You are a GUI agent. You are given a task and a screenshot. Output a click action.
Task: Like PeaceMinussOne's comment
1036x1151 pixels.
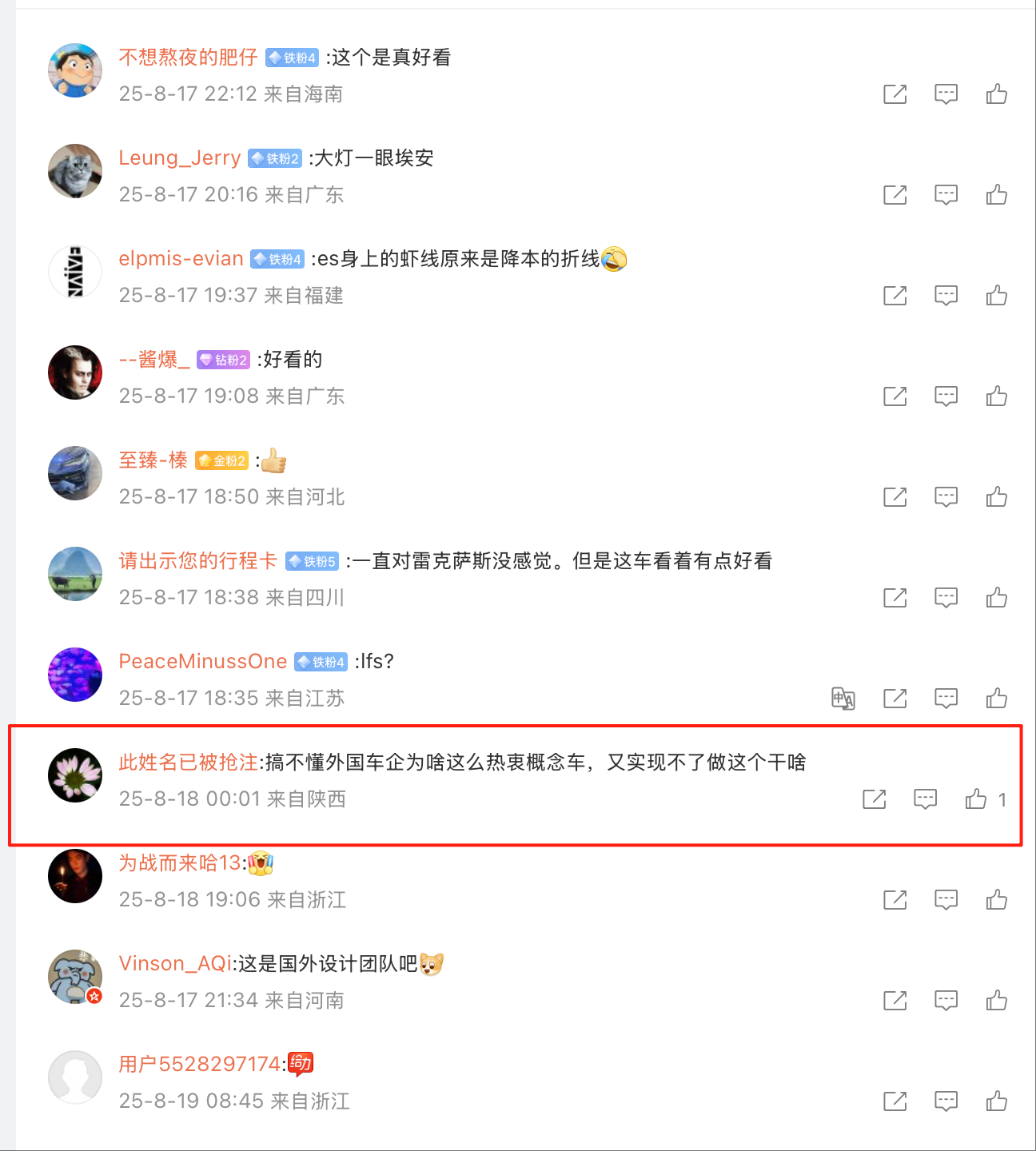click(x=996, y=699)
